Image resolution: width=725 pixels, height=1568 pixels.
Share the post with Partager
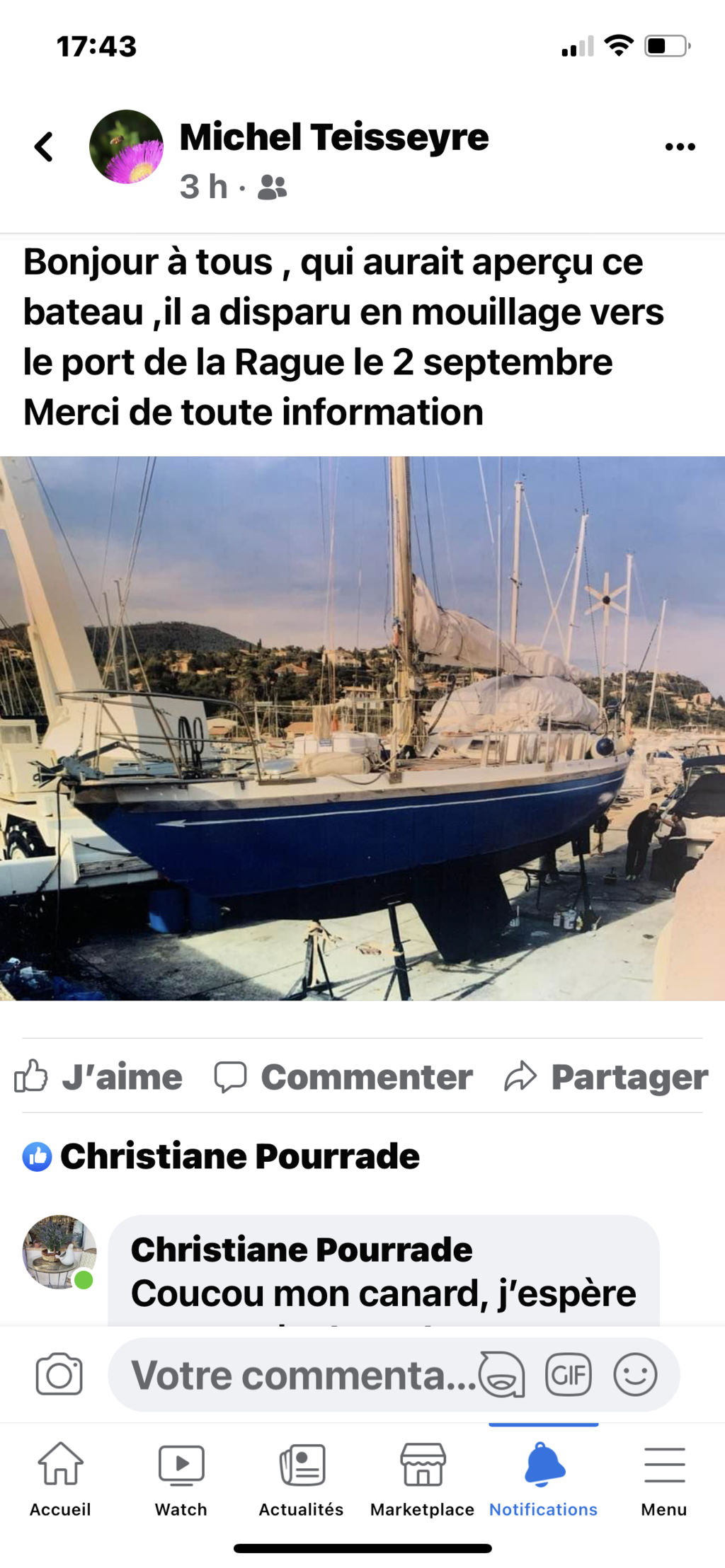point(606,1077)
